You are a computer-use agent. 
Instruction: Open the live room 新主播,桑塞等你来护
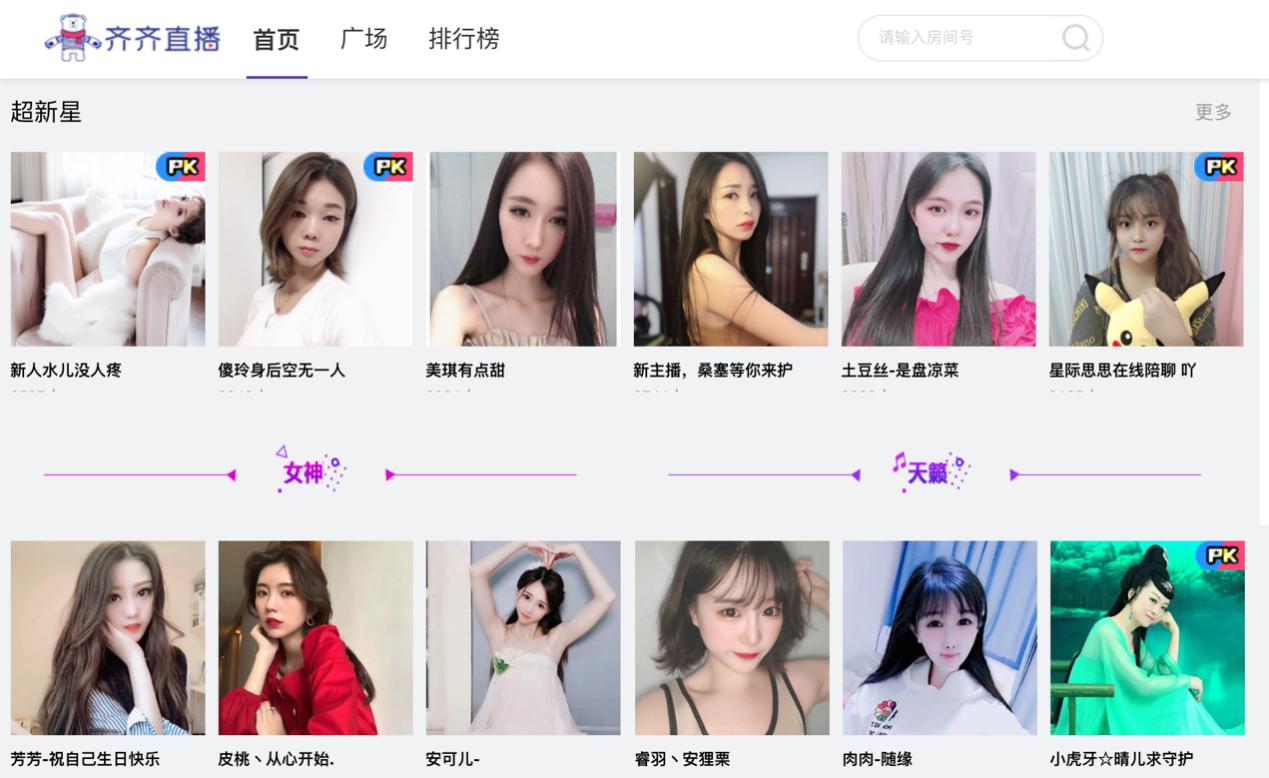(731, 249)
